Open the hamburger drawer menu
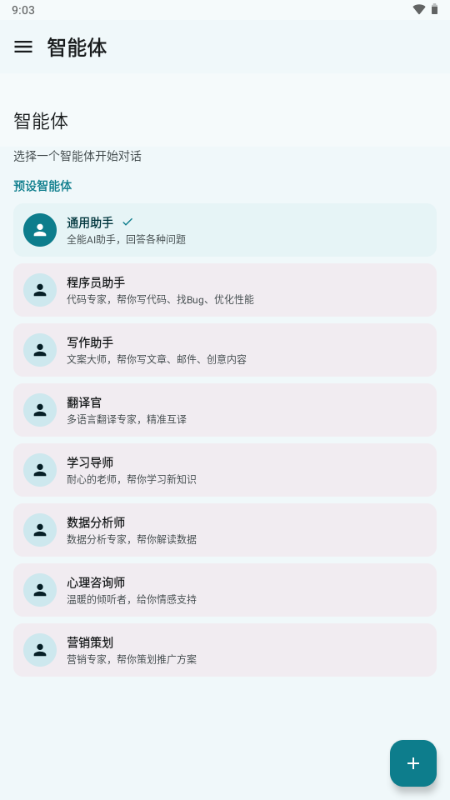The height and width of the screenshot is (800, 450). pos(23,47)
